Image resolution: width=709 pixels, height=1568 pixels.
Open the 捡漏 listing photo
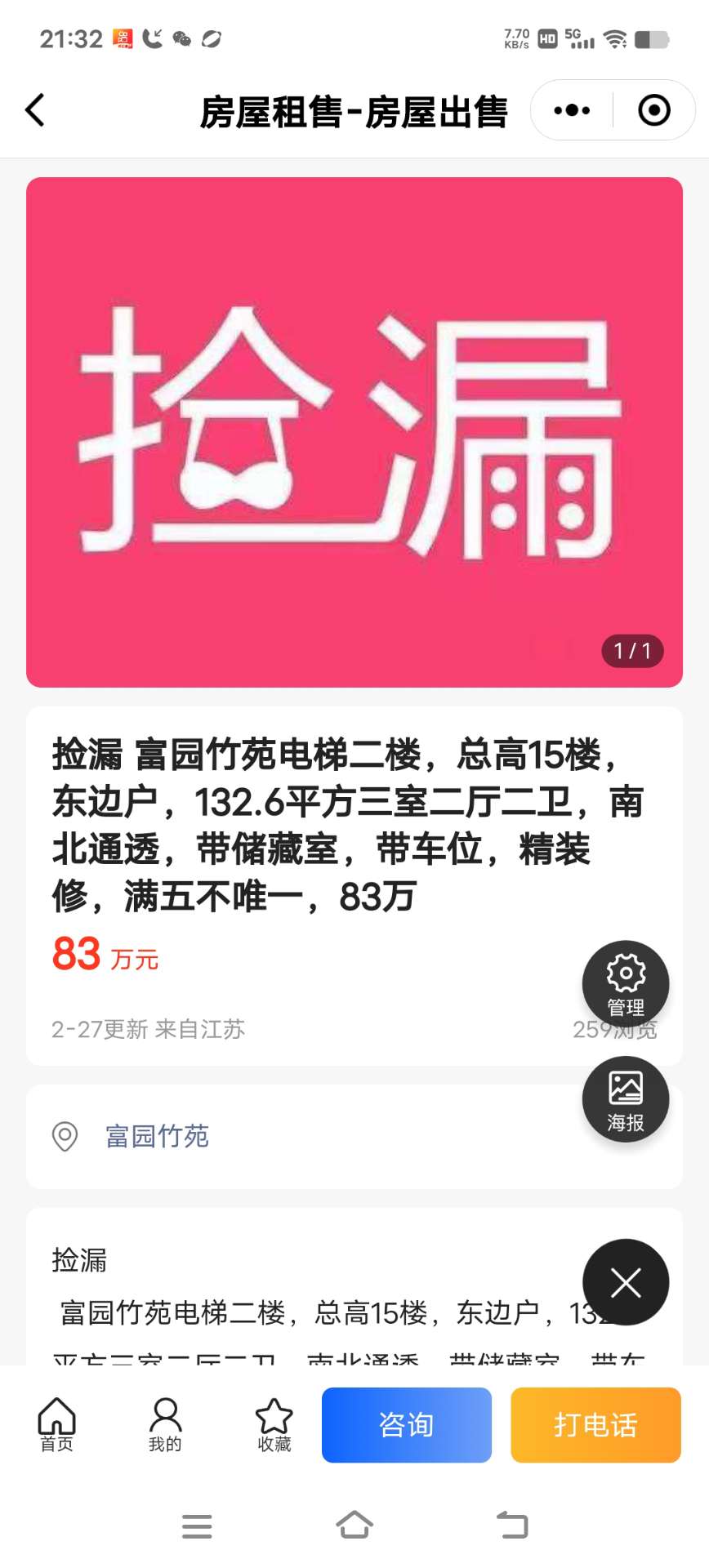coord(354,432)
